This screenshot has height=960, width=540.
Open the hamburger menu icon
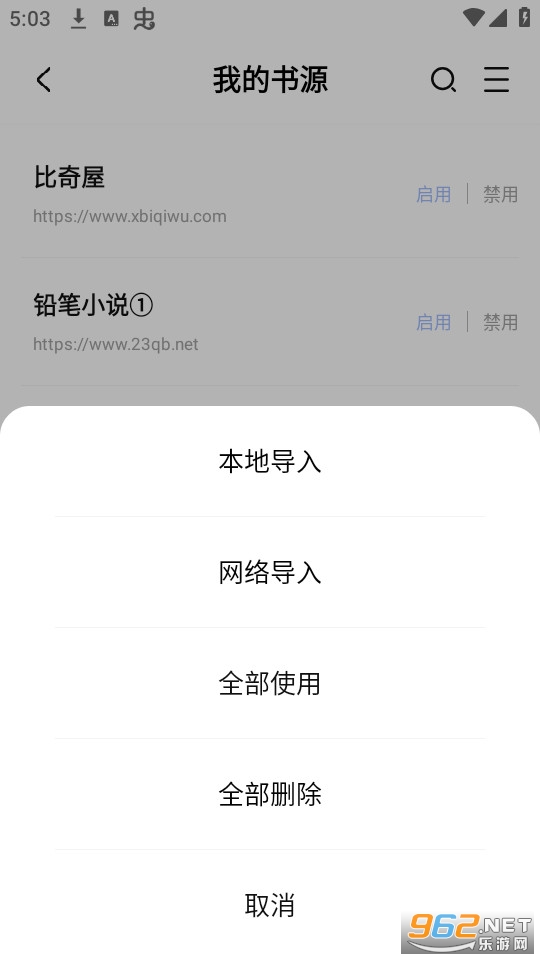point(496,80)
